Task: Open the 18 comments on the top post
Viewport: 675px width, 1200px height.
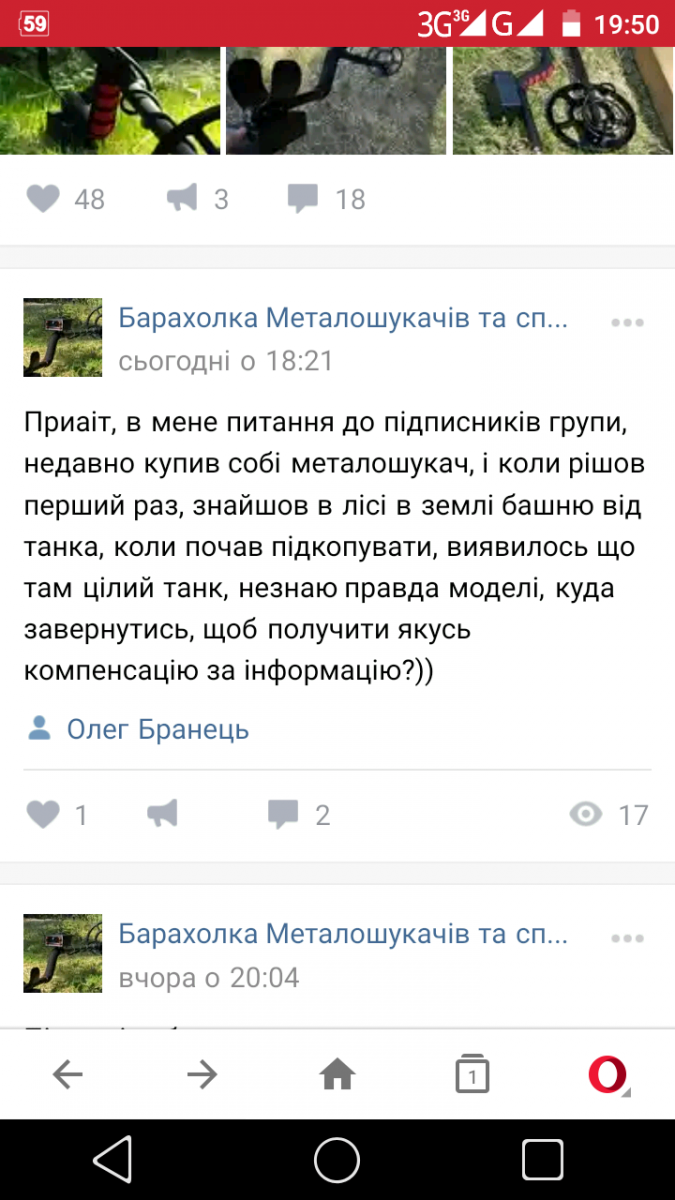Action: pos(303,199)
